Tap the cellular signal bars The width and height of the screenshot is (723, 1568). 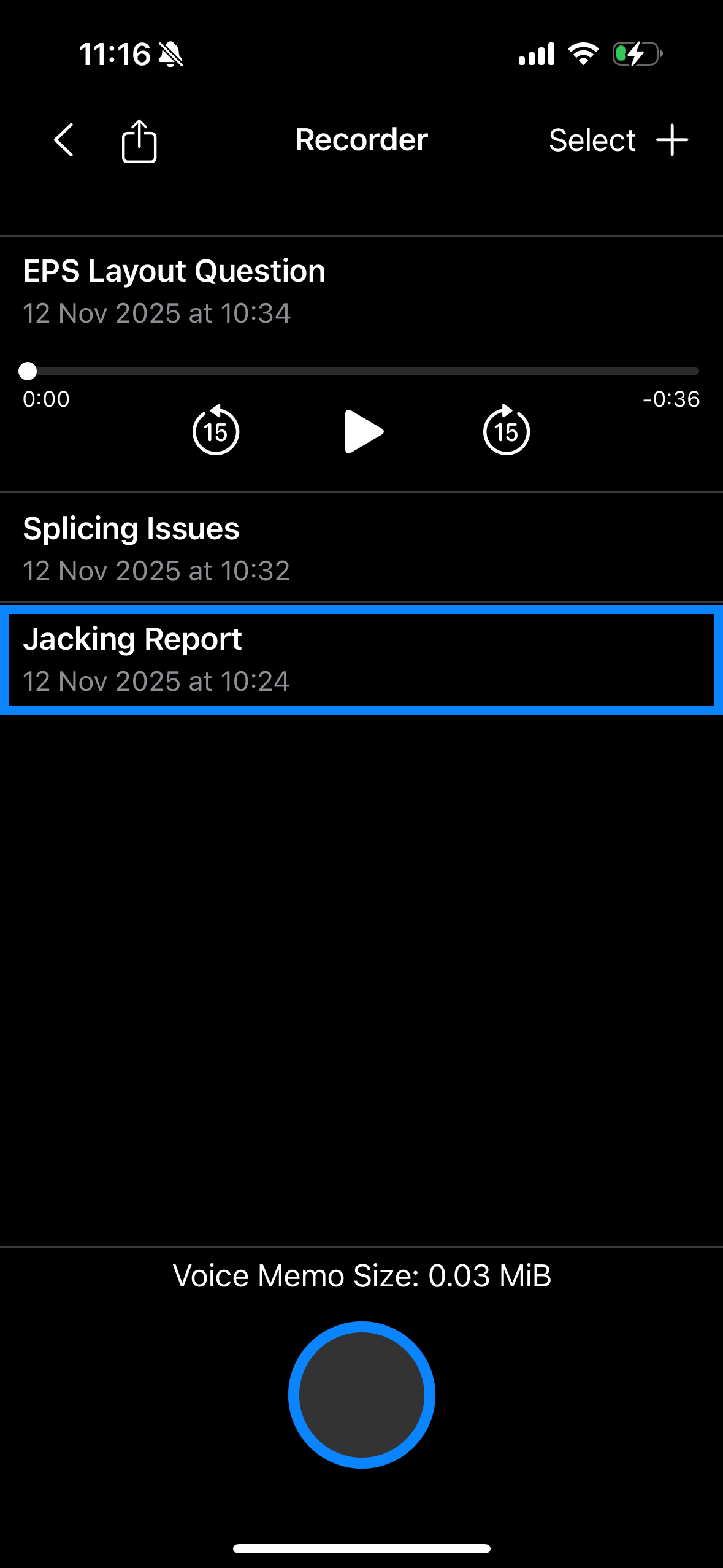coord(537,54)
